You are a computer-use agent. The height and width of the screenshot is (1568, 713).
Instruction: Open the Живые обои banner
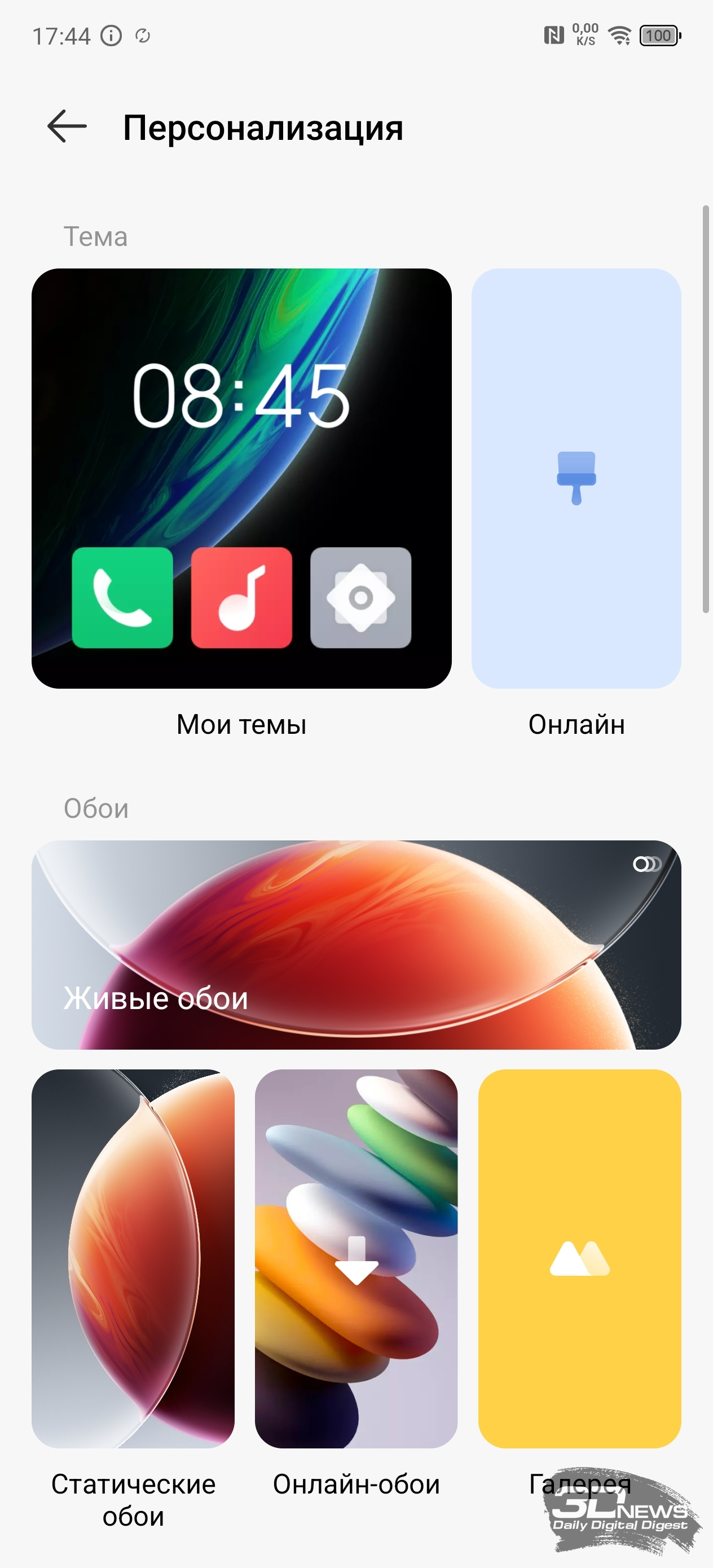(x=356, y=945)
